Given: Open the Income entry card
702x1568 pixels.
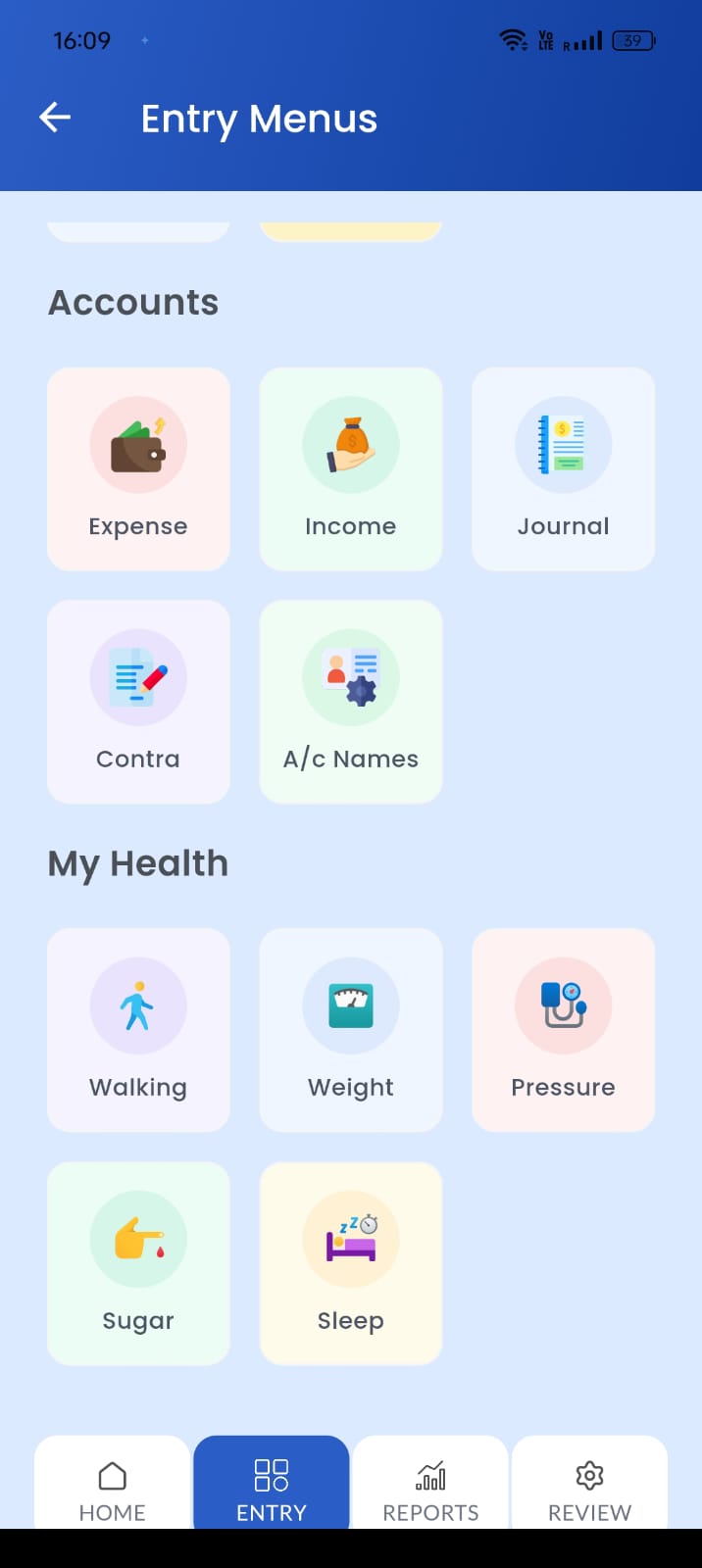Looking at the screenshot, I should tap(350, 468).
